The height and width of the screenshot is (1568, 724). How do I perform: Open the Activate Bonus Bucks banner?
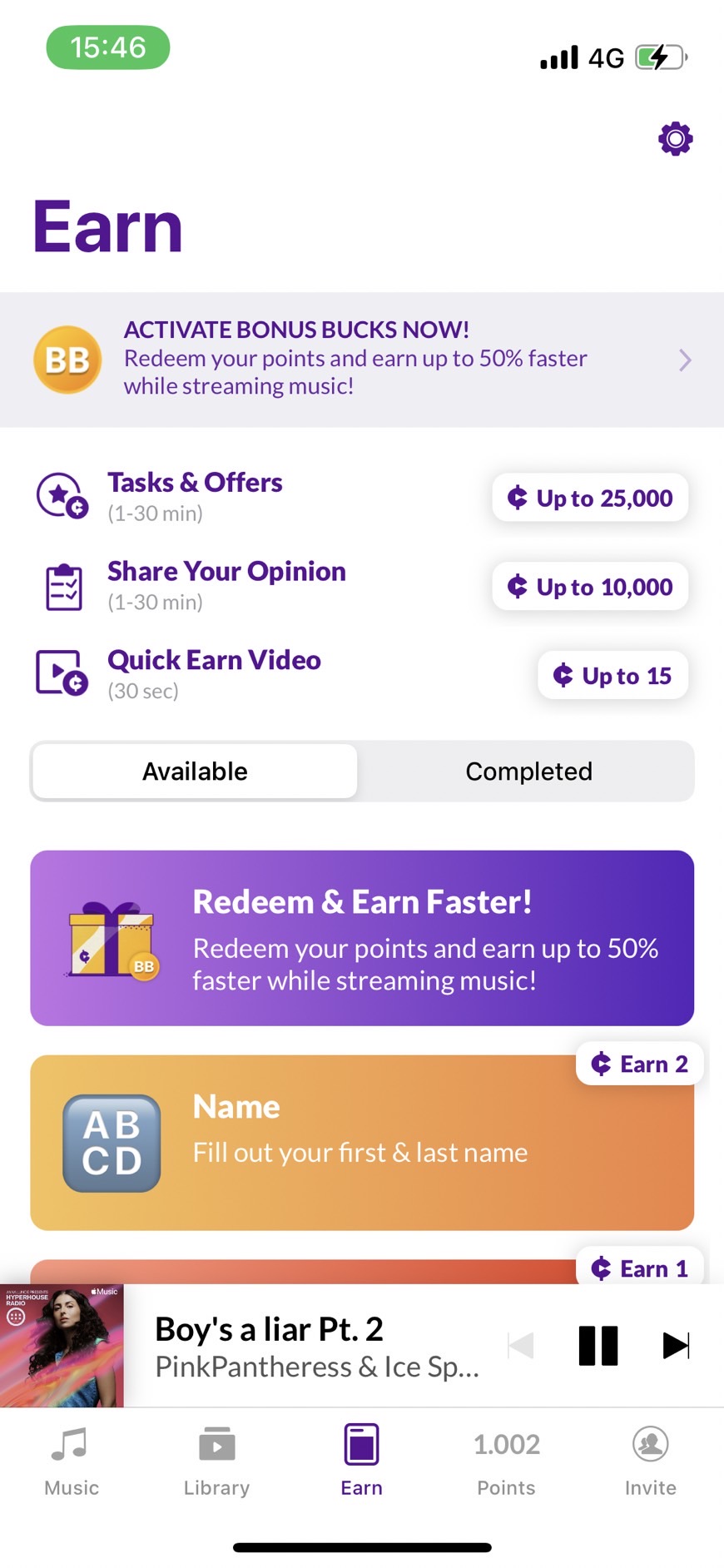tap(361, 360)
